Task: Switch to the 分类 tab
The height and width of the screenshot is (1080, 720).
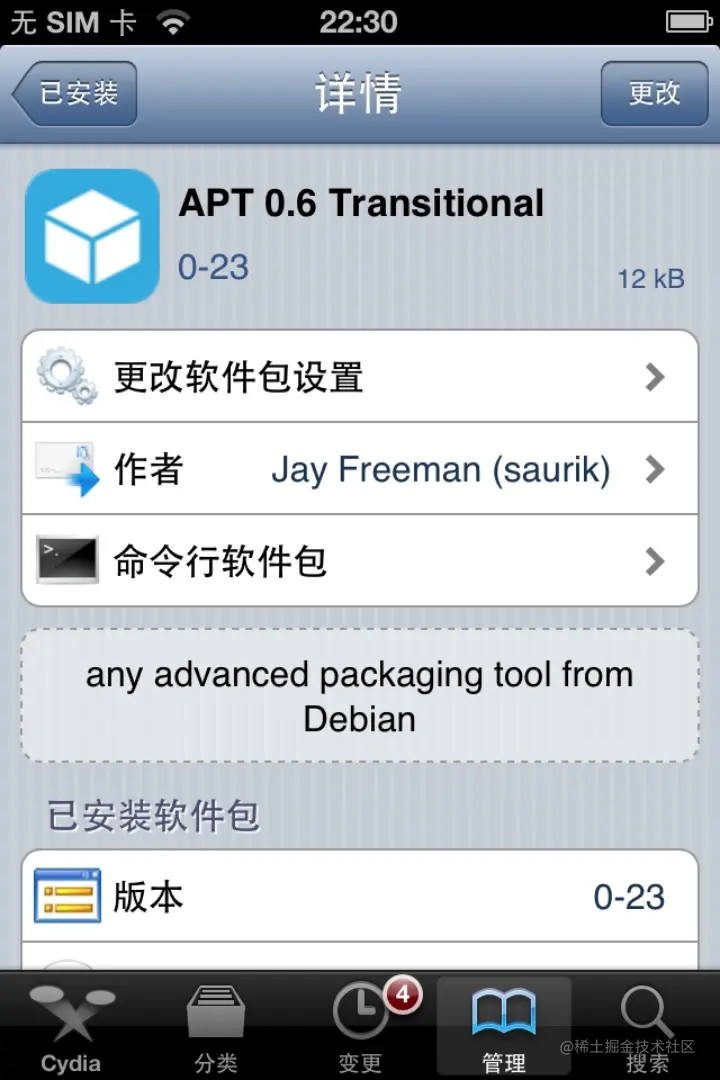Action: pos(216,1026)
